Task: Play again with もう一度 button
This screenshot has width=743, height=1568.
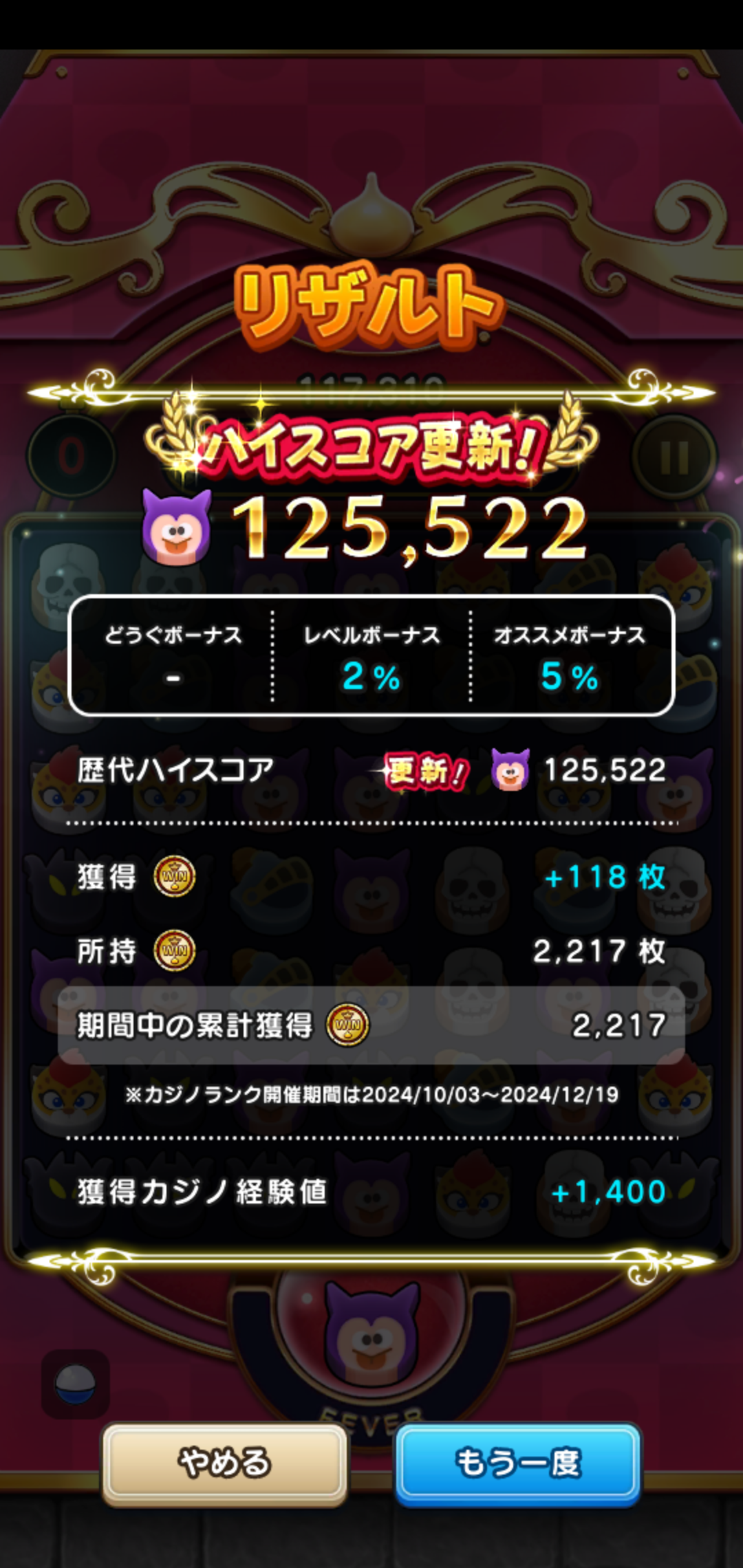Action: pyautogui.click(x=518, y=1463)
